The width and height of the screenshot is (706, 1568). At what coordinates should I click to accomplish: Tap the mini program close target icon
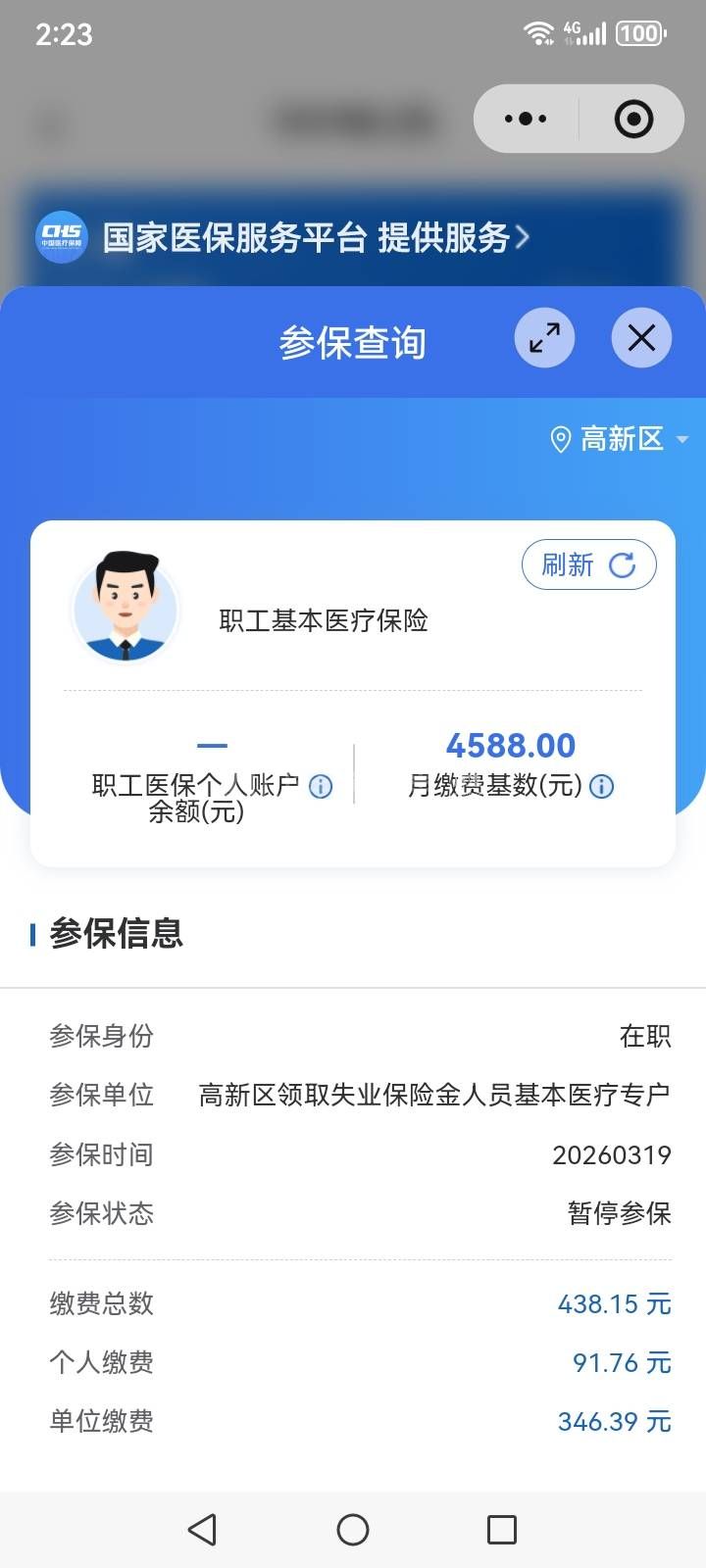633,120
